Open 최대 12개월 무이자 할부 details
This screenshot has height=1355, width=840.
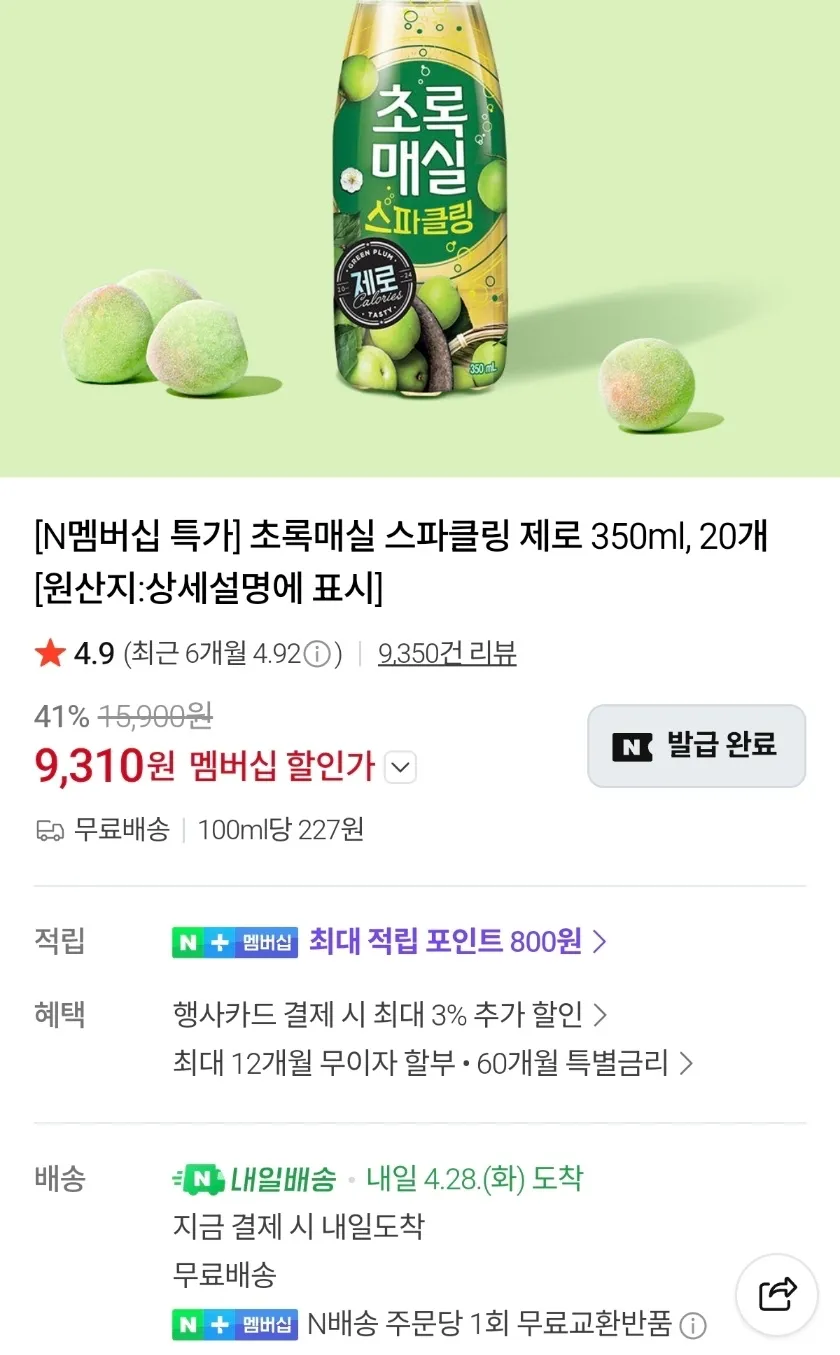432,1062
